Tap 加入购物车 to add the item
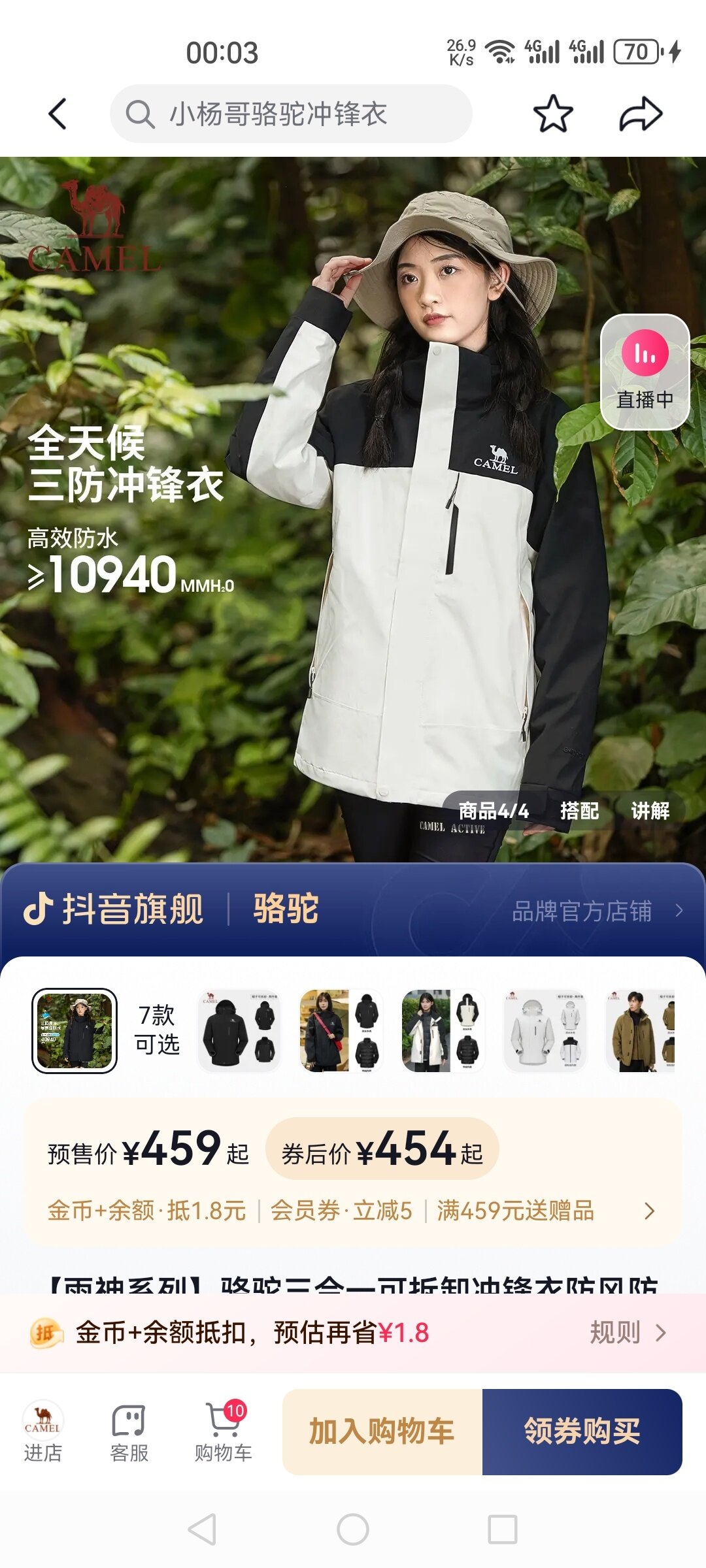Image resolution: width=706 pixels, height=1568 pixels. [x=382, y=1432]
